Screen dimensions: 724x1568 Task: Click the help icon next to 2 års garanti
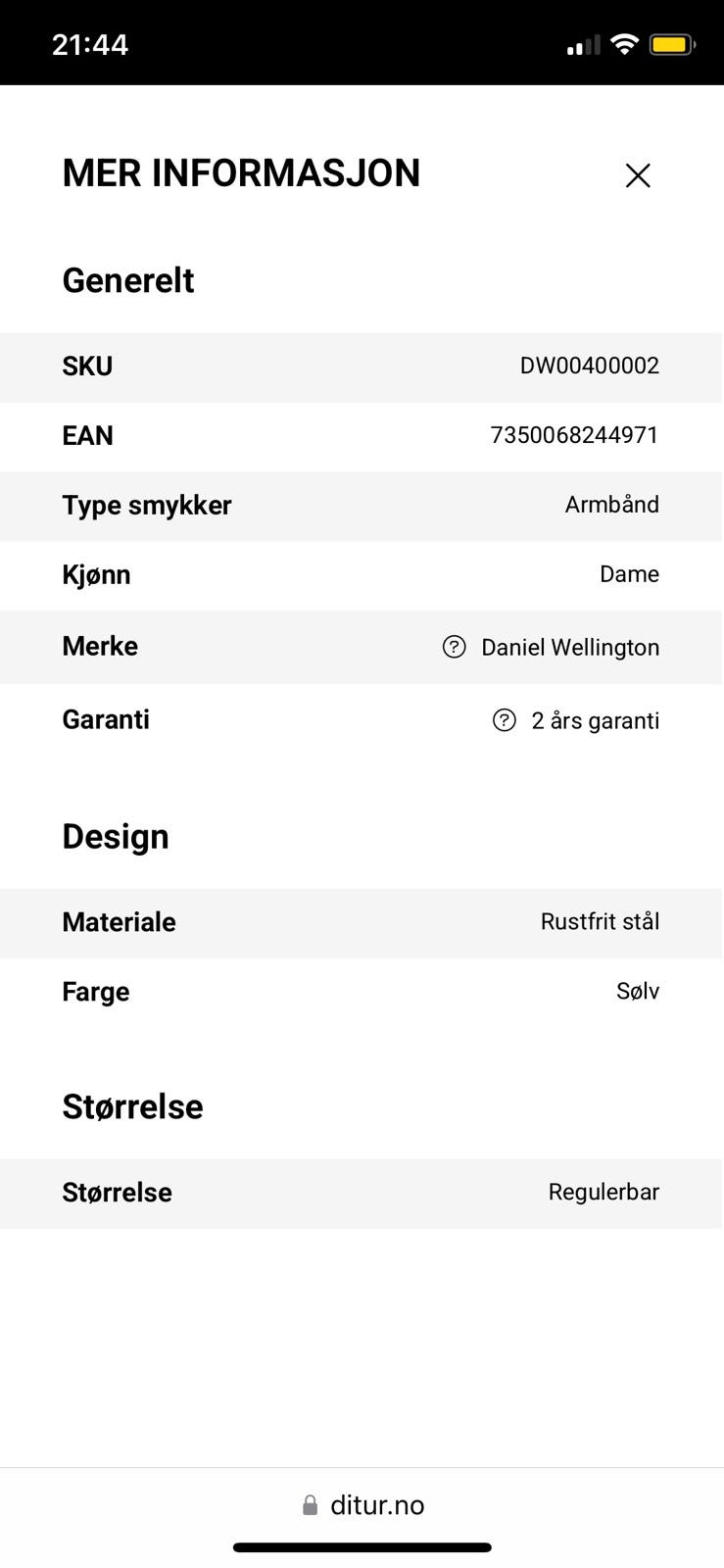[504, 720]
